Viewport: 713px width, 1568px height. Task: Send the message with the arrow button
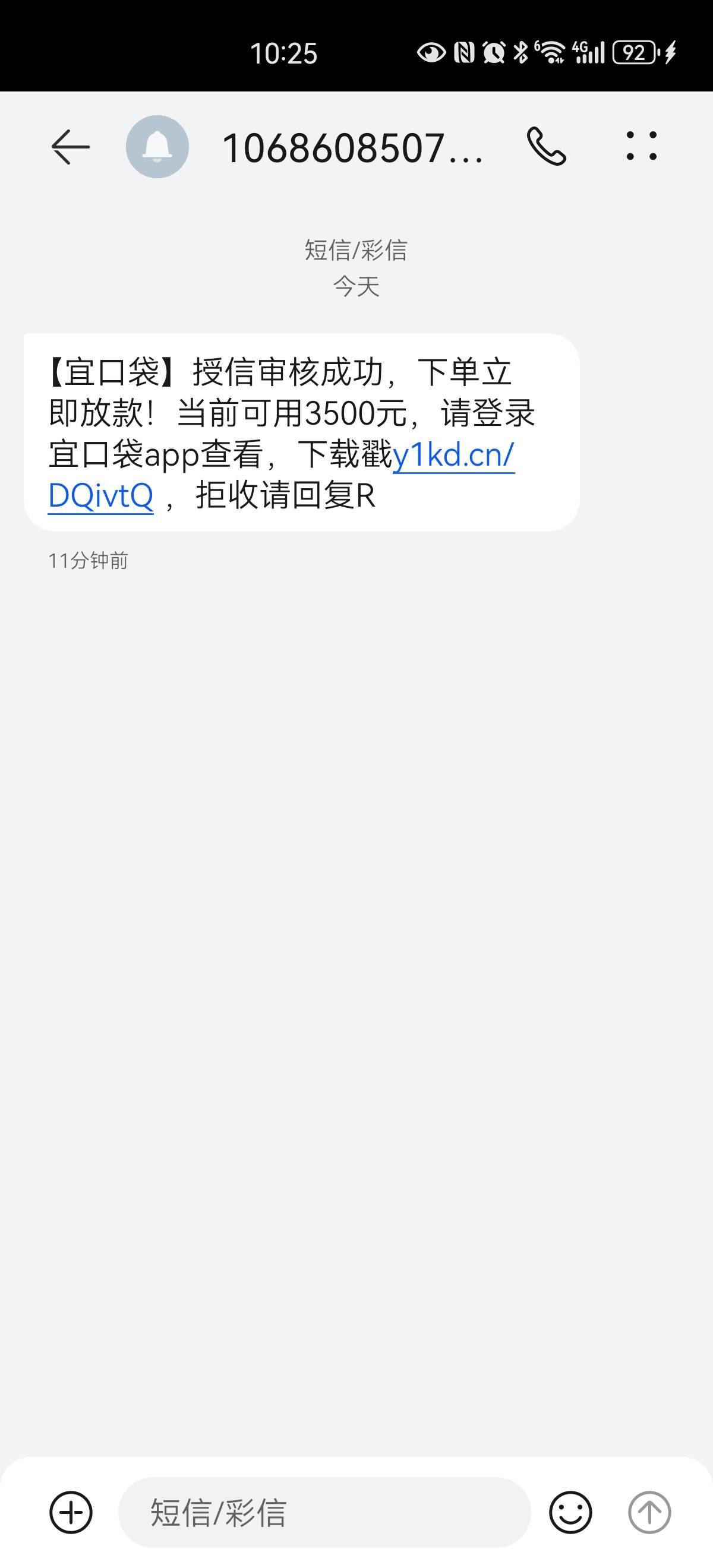[649, 1512]
